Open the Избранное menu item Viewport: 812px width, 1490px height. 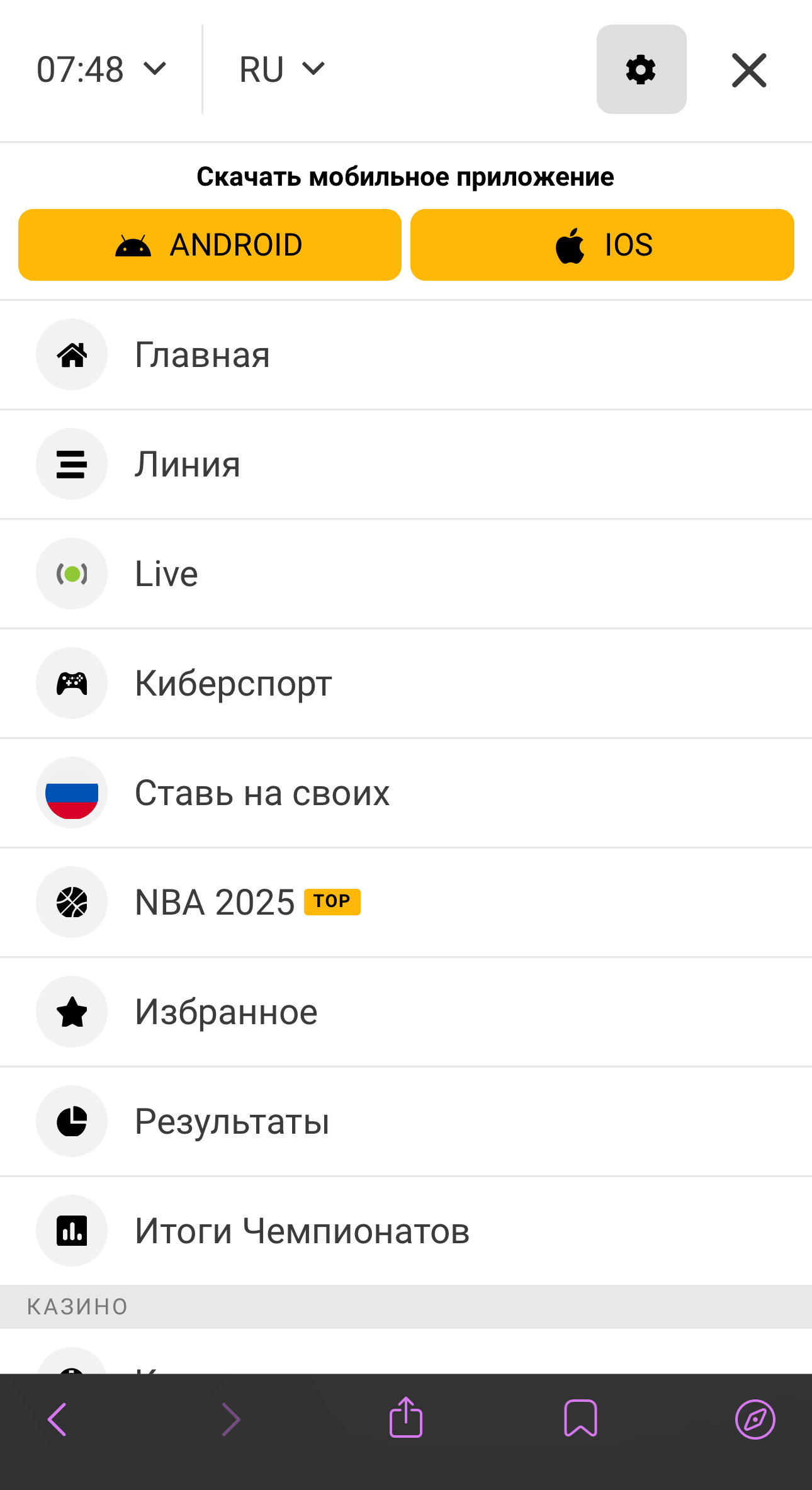pyautogui.click(x=227, y=1011)
